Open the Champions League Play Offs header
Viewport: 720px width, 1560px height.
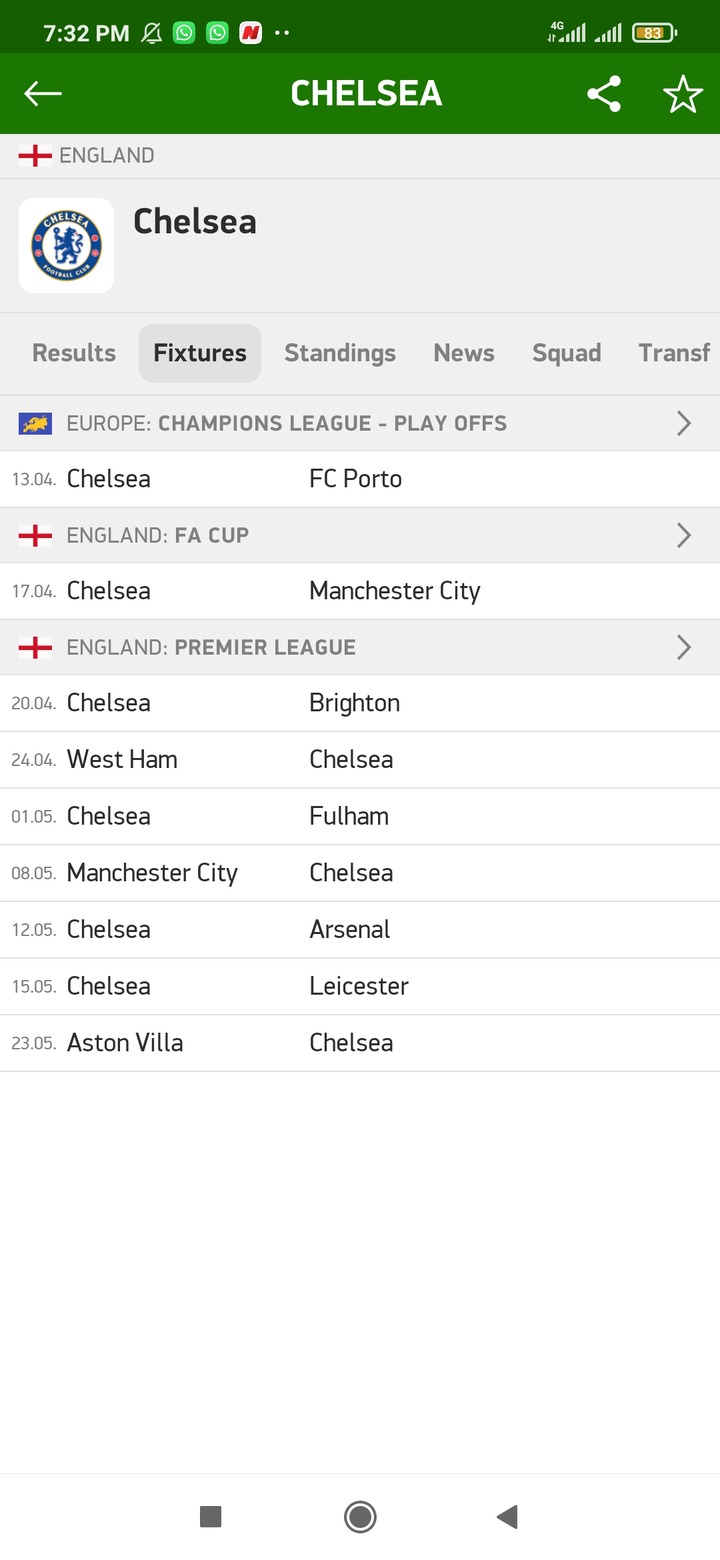[360, 423]
